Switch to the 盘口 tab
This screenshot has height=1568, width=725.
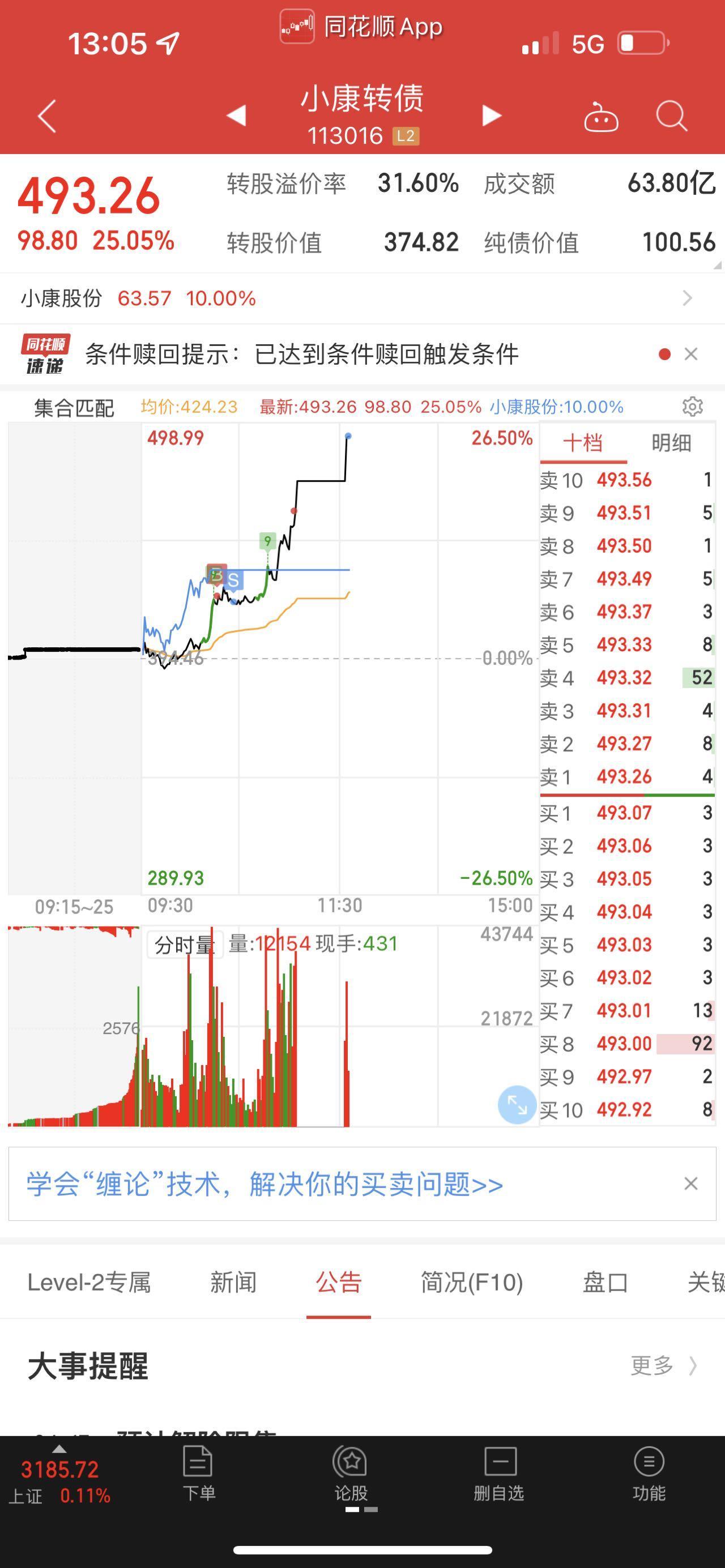pos(605,1283)
